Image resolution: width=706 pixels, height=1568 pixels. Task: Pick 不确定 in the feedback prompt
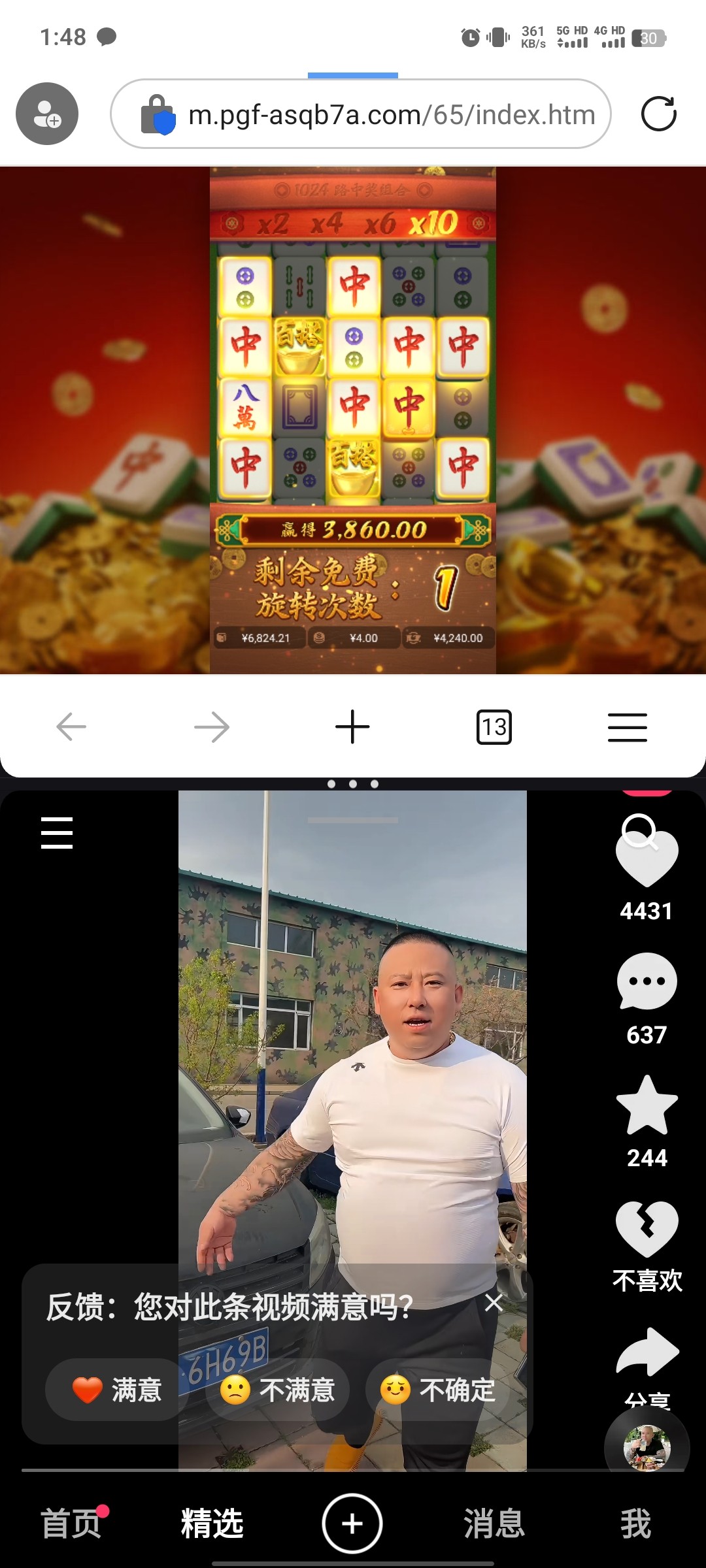tap(438, 1390)
